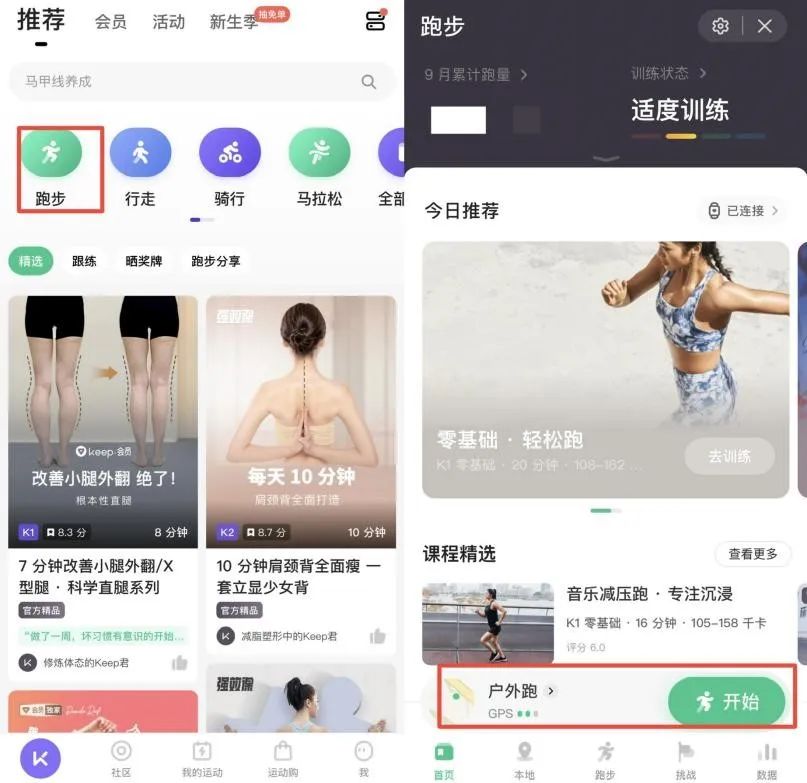Select the 晒奖牌 filter chip
Image resolution: width=807 pixels, height=783 pixels.
pyautogui.click(x=143, y=261)
